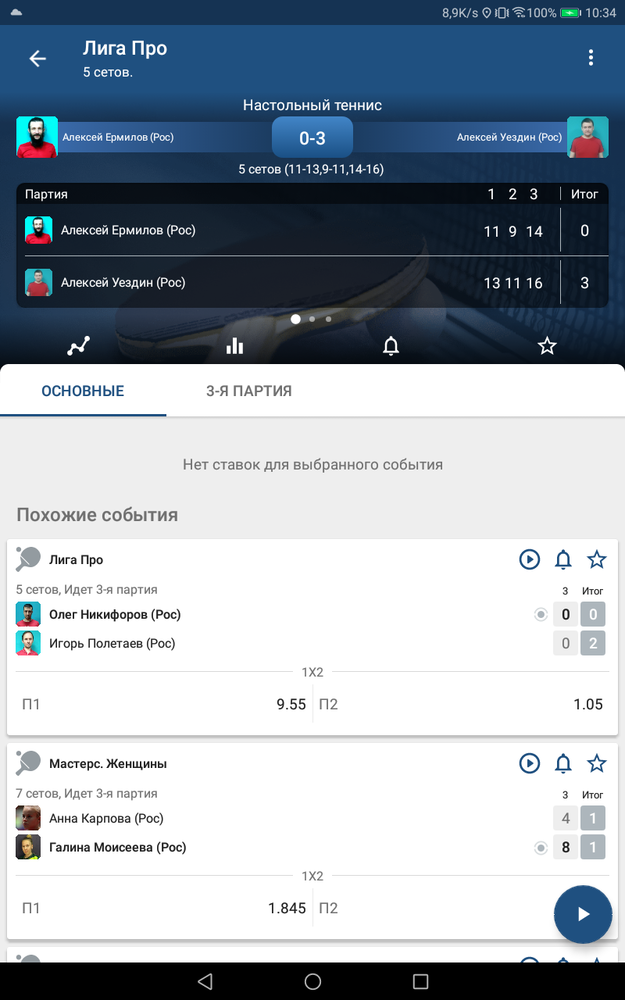Turn on bell alerts for Лига Про event
The width and height of the screenshot is (625, 1000).
pyautogui.click(x=563, y=560)
